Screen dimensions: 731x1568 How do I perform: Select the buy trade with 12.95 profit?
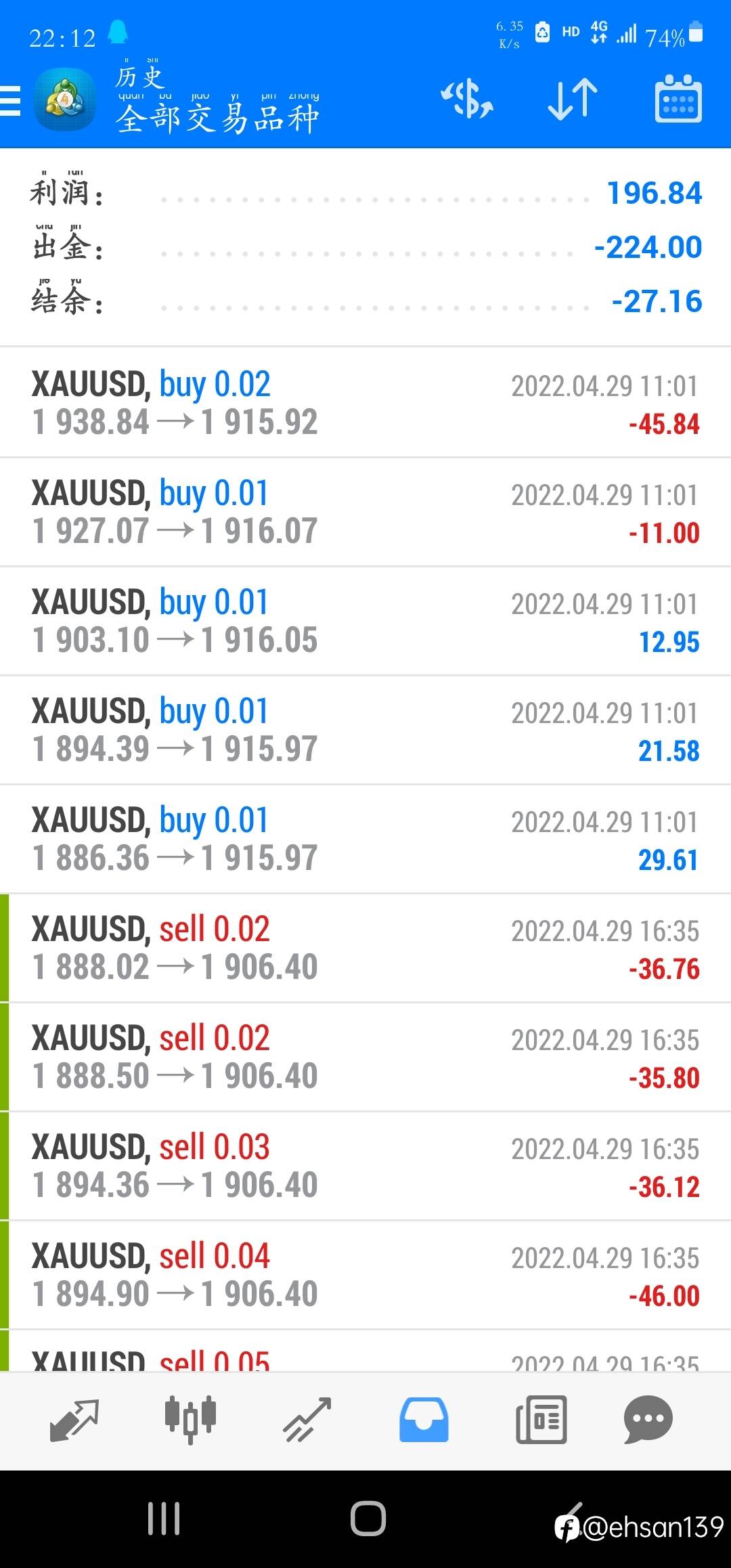click(x=365, y=621)
